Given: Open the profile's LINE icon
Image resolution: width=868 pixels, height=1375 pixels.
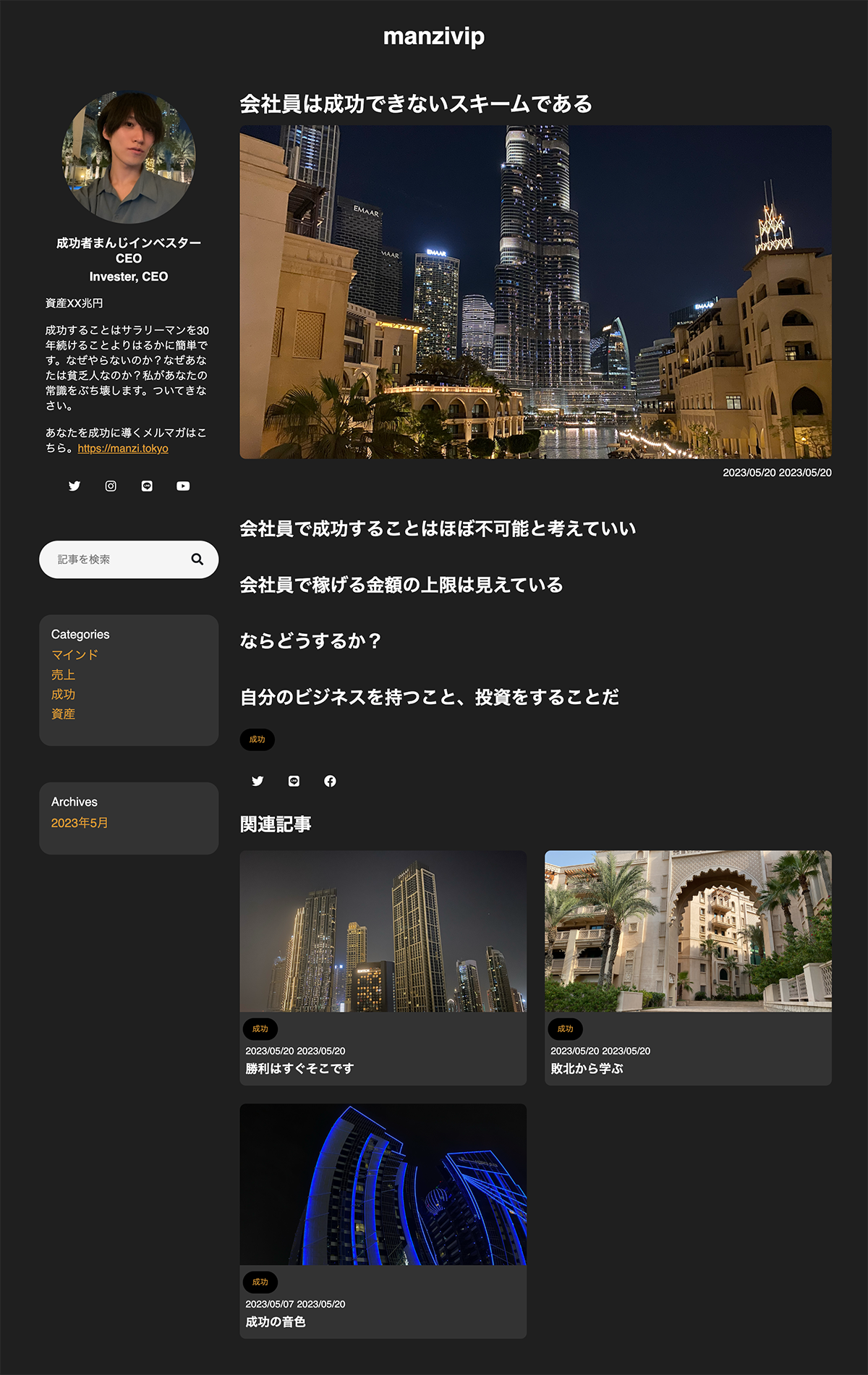Looking at the screenshot, I should point(147,486).
